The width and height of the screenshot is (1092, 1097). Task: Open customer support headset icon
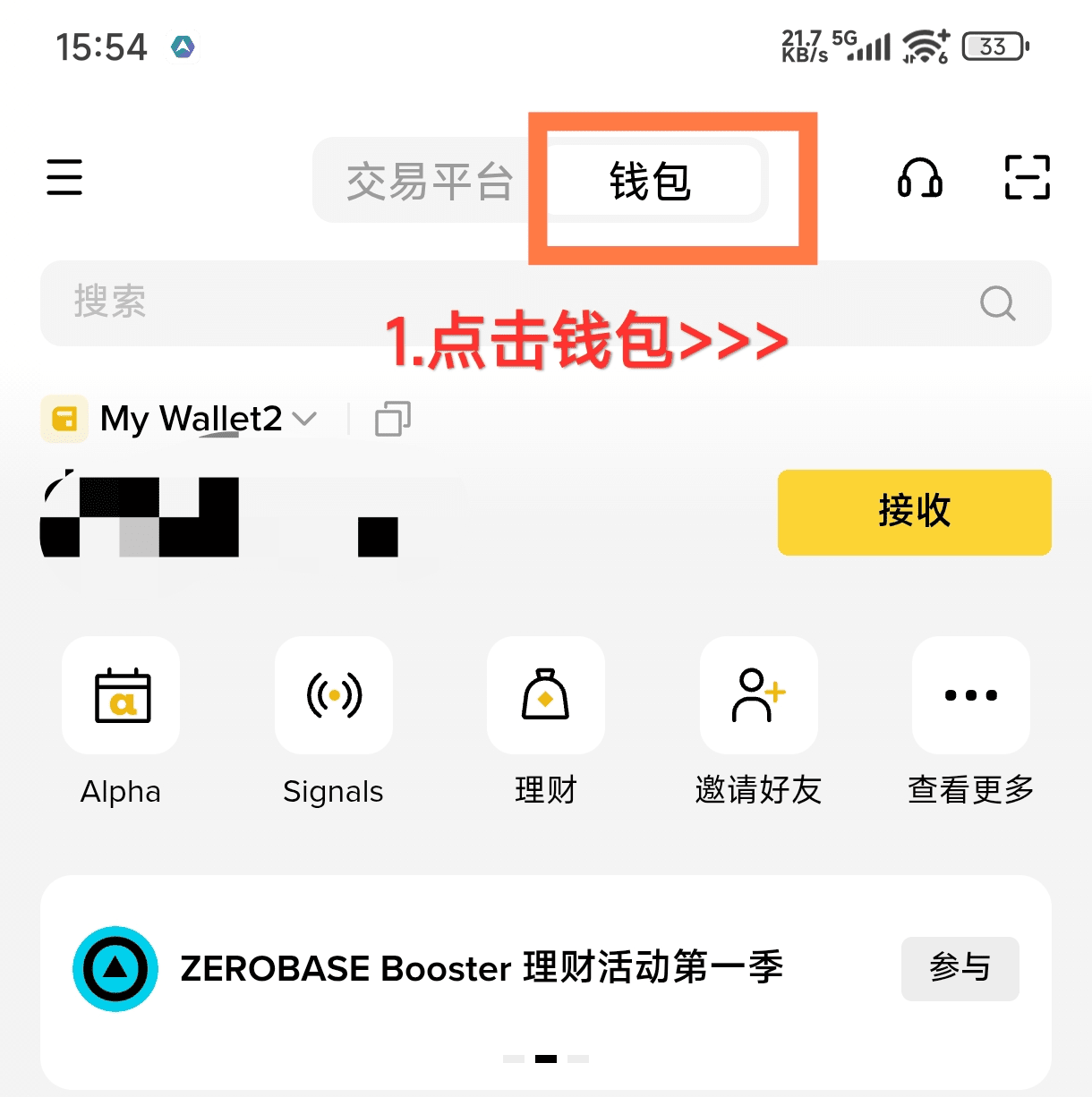[x=919, y=178]
